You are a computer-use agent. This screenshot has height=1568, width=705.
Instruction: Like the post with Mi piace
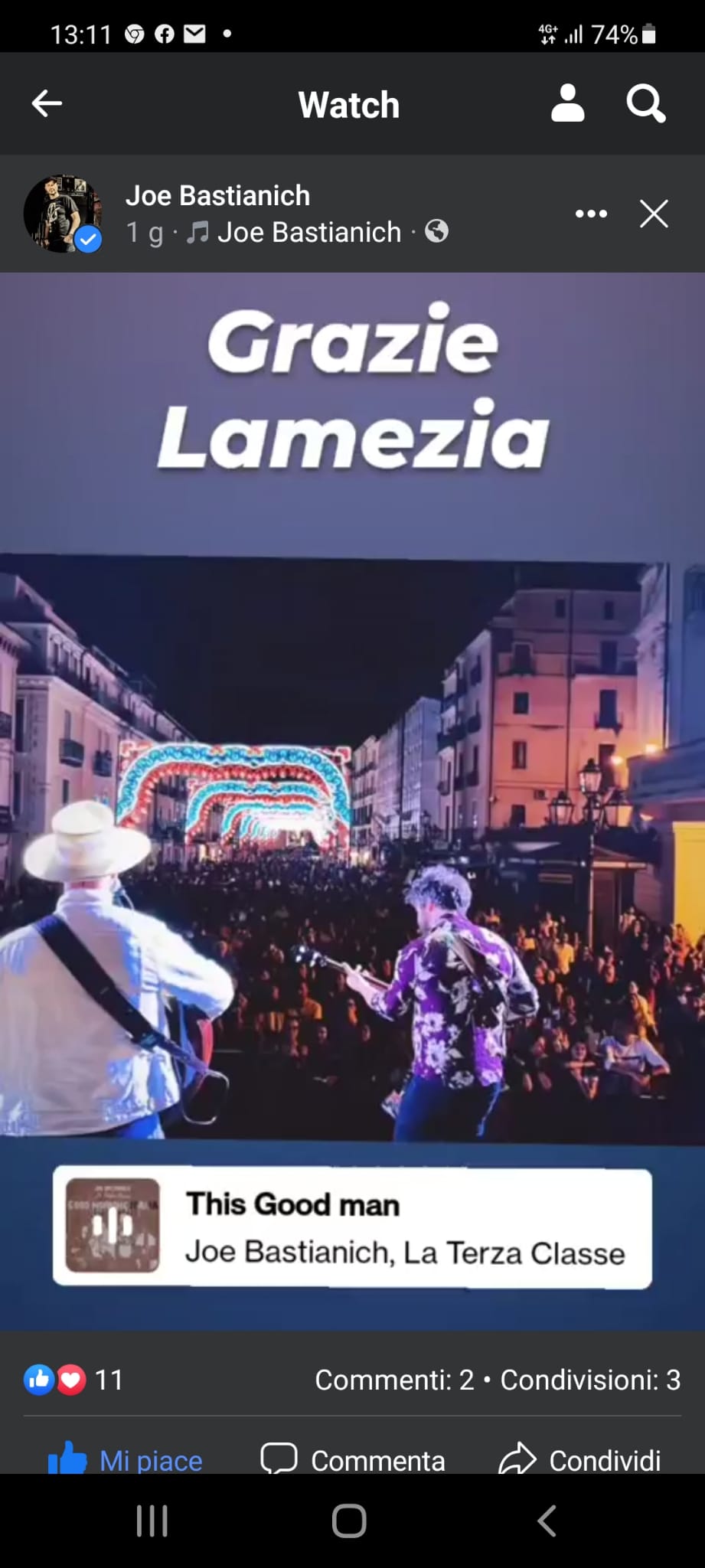[x=126, y=1459]
